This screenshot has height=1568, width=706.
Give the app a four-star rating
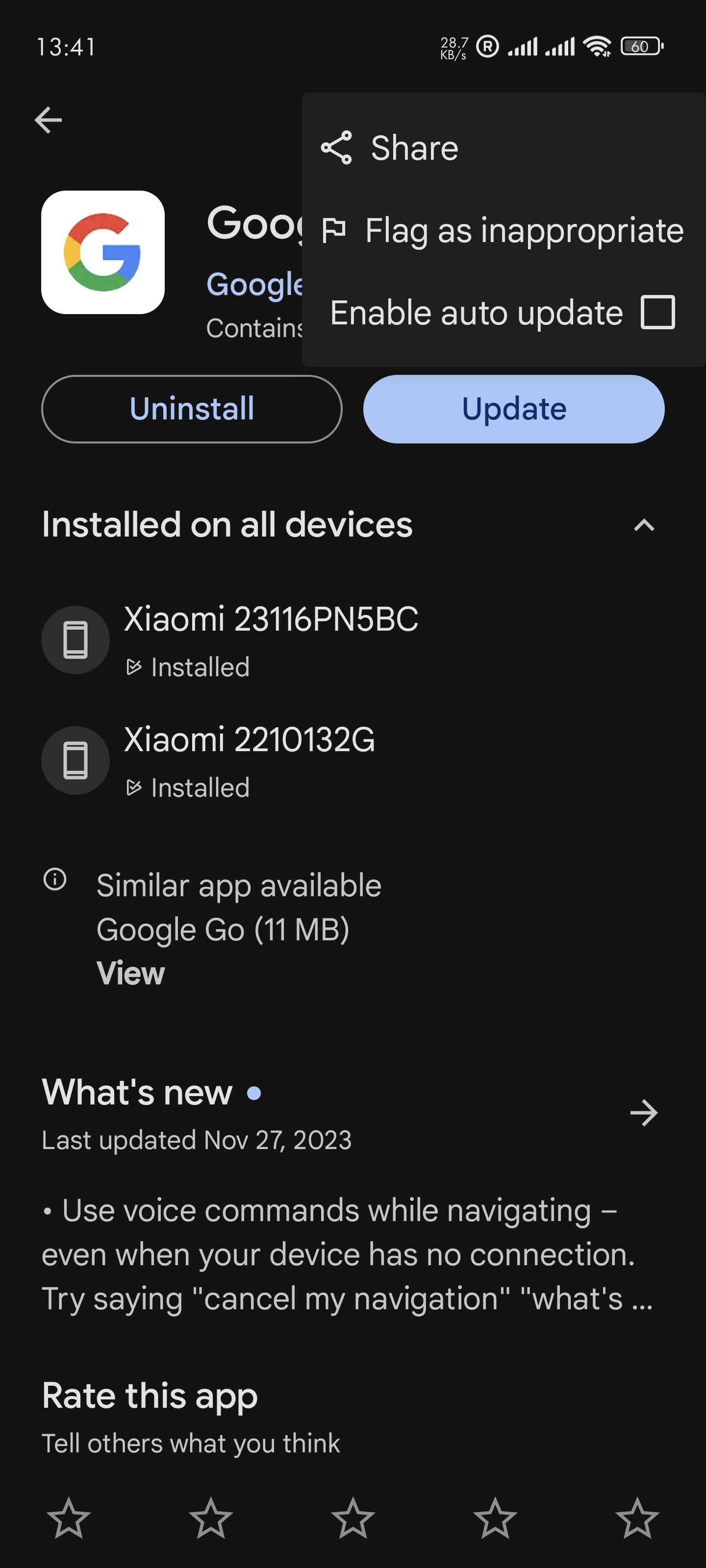coord(495,1518)
